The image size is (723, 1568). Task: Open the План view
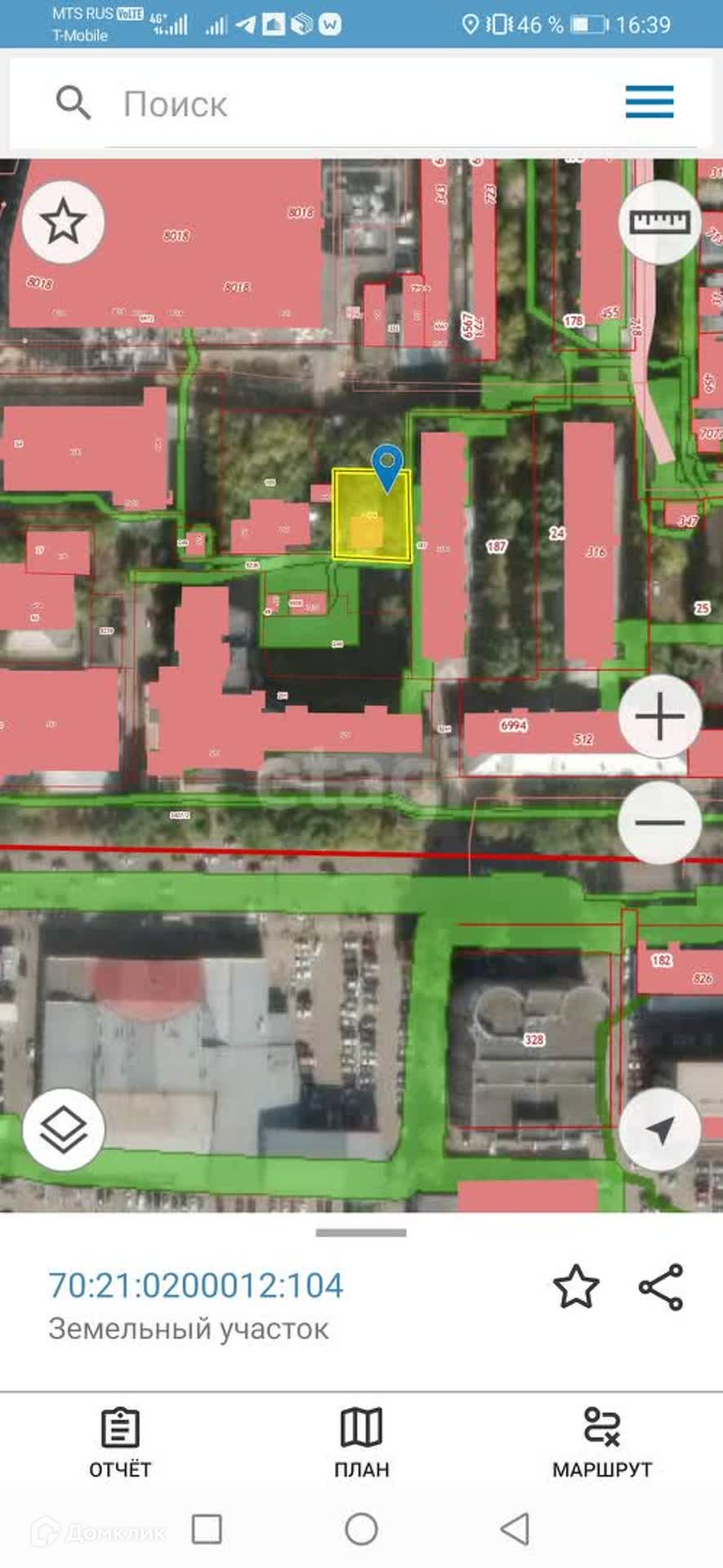tap(361, 1442)
